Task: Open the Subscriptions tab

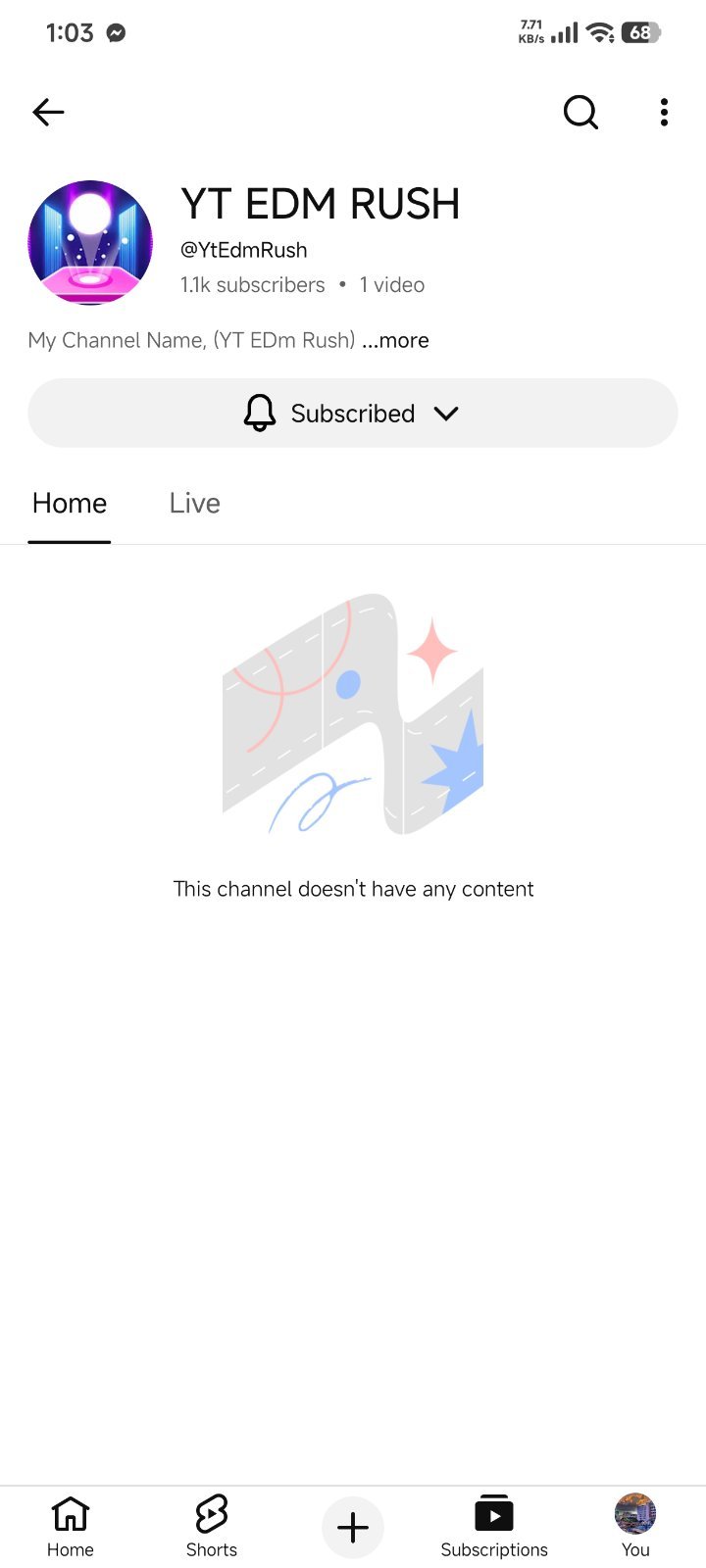Action: [x=494, y=1527]
